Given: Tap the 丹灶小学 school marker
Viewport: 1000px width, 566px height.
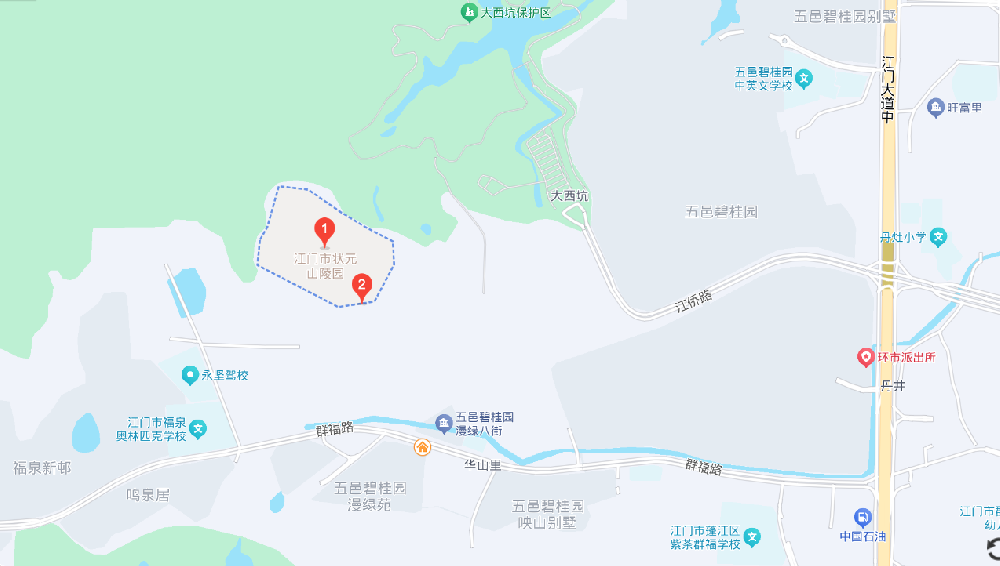Looking at the screenshot, I should tap(938, 237).
